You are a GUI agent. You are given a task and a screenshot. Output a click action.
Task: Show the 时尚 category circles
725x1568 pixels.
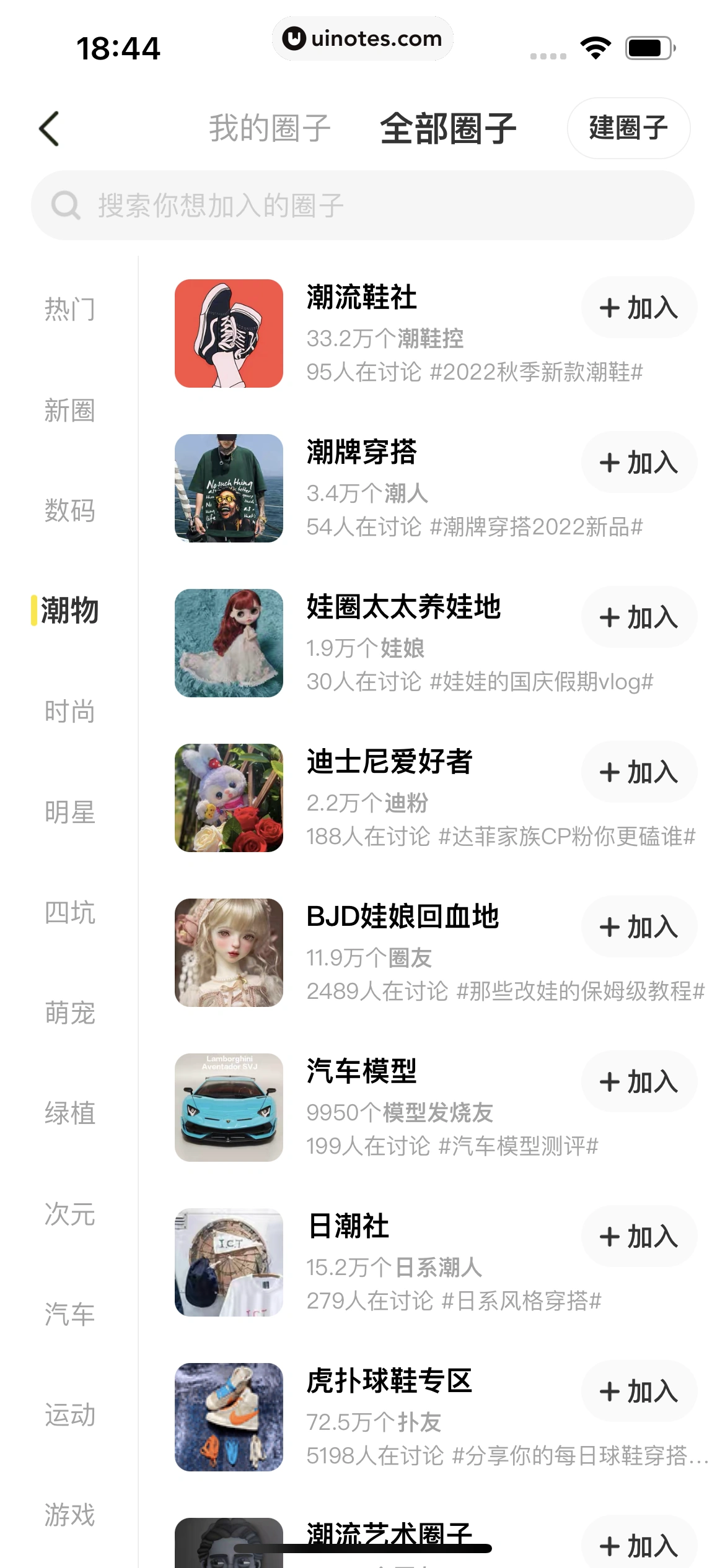point(69,712)
